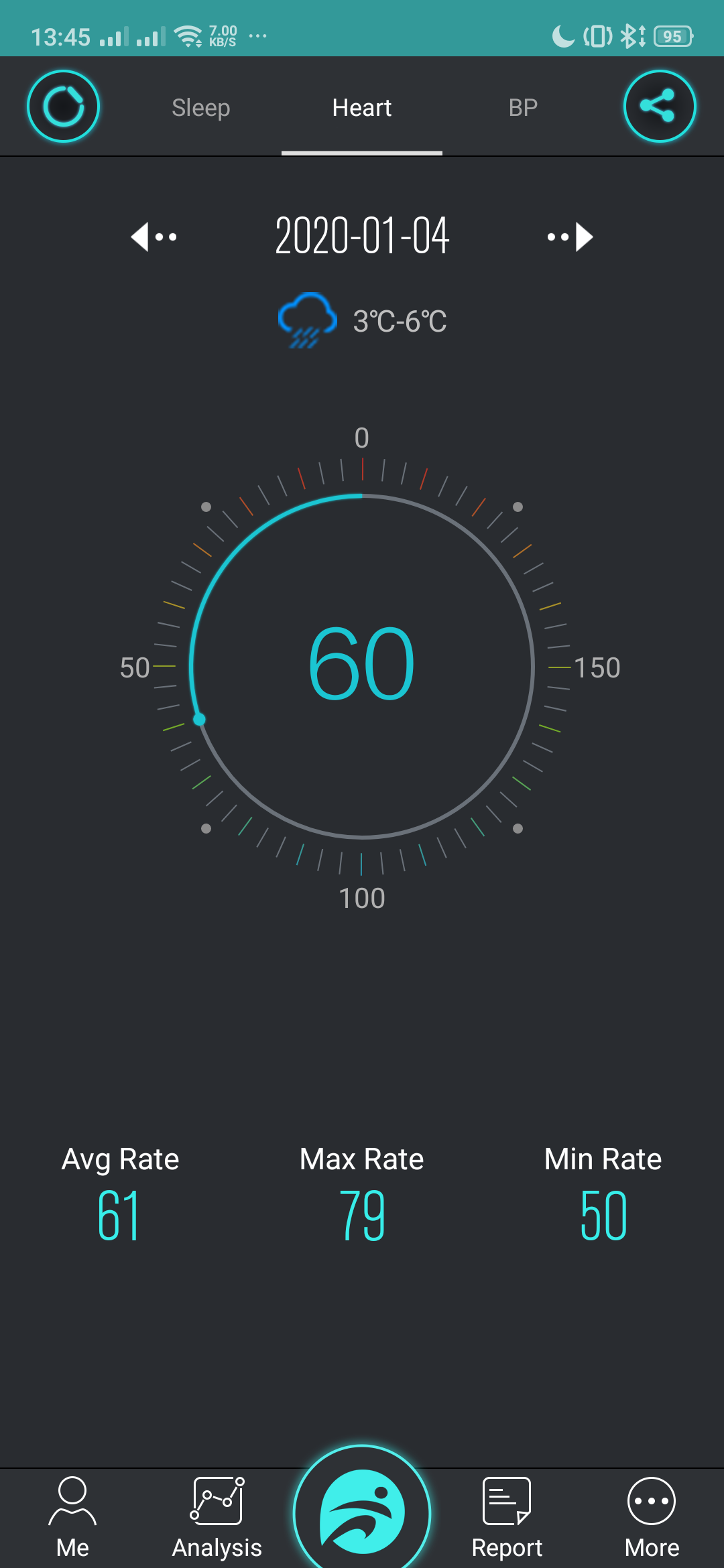724x1568 pixels.
Task: Go to the next day
Action: point(570,237)
